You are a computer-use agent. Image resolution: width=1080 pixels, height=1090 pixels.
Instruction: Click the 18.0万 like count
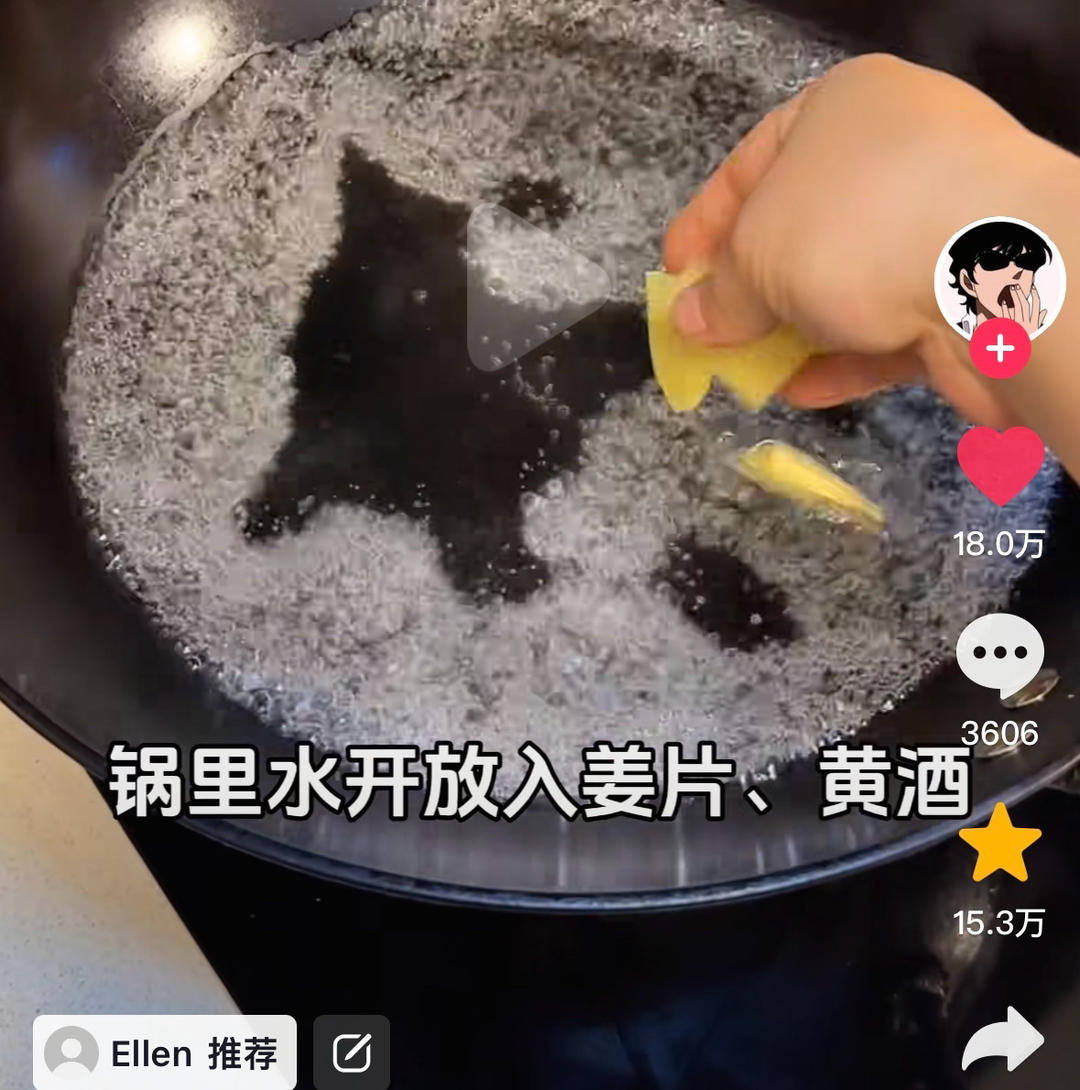pos(1000,545)
